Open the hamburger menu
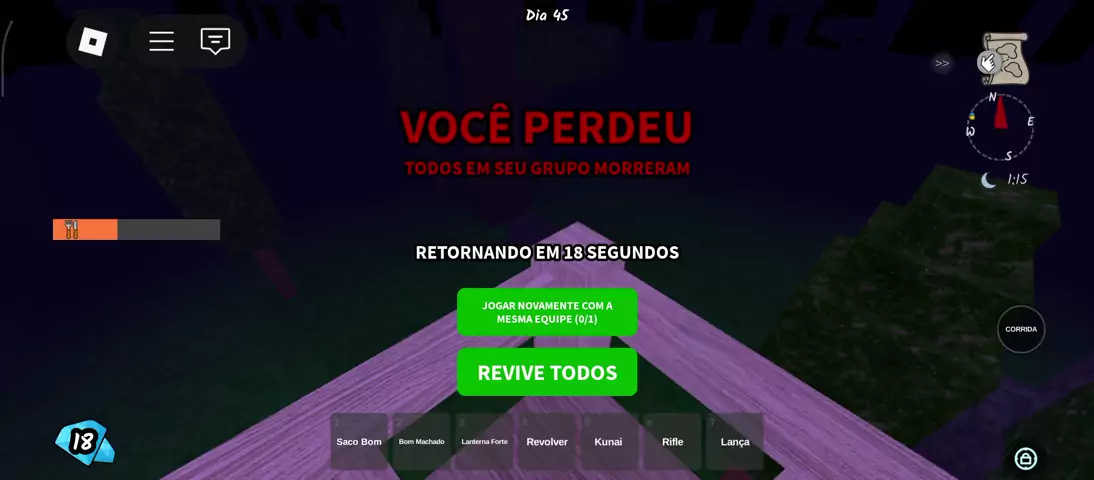1094x480 pixels. tap(162, 41)
